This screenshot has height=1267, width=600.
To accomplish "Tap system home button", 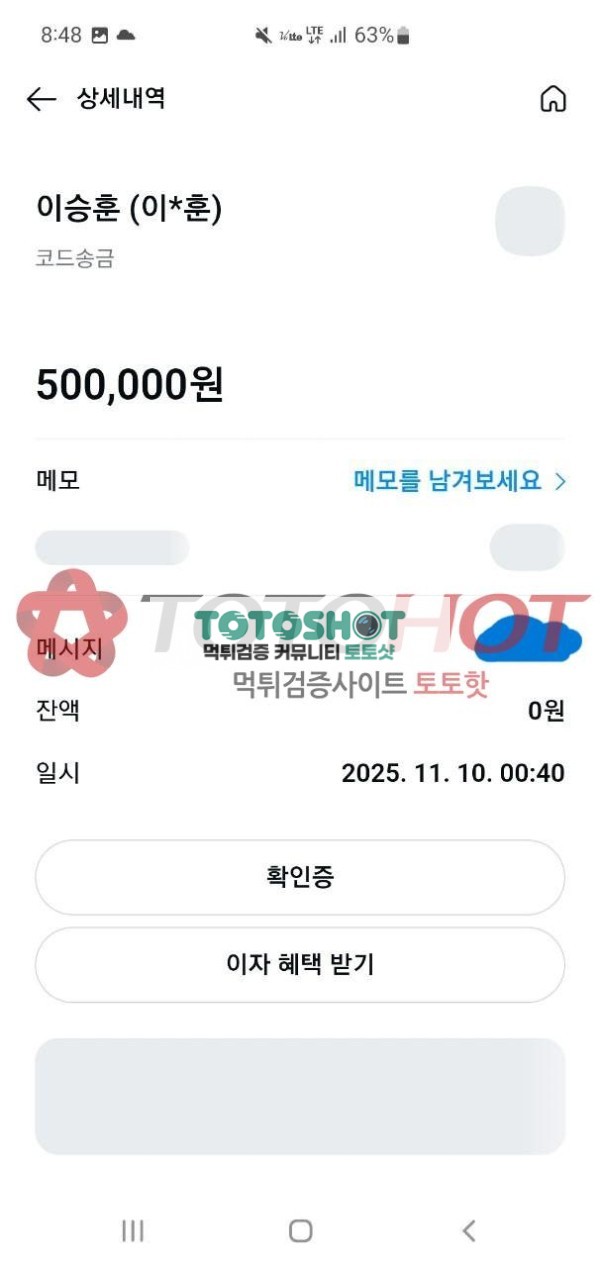I will (x=300, y=1230).
